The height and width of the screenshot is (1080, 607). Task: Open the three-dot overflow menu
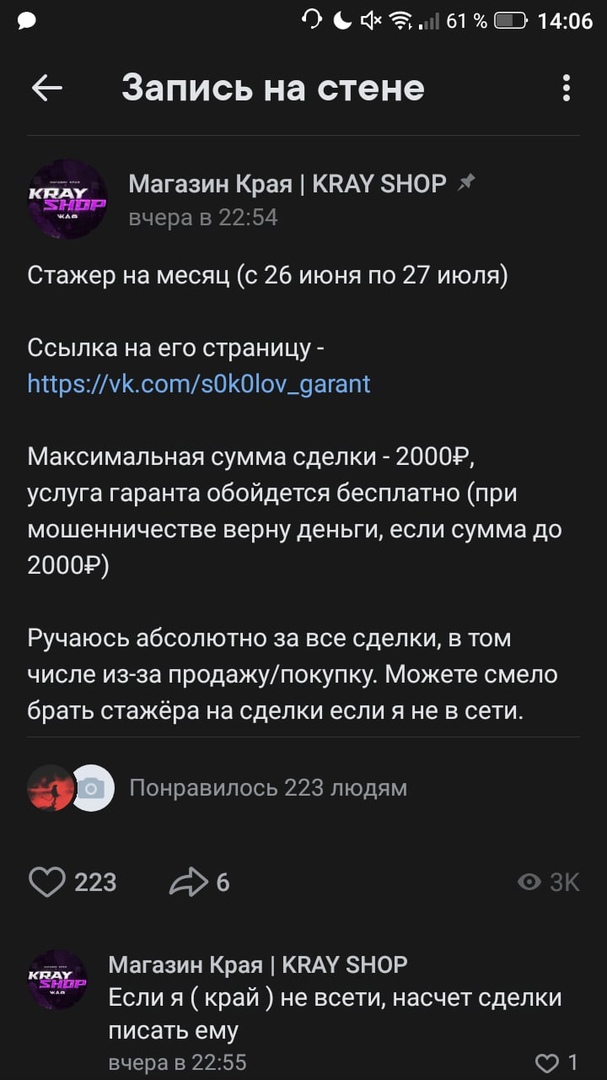[566, 88]
